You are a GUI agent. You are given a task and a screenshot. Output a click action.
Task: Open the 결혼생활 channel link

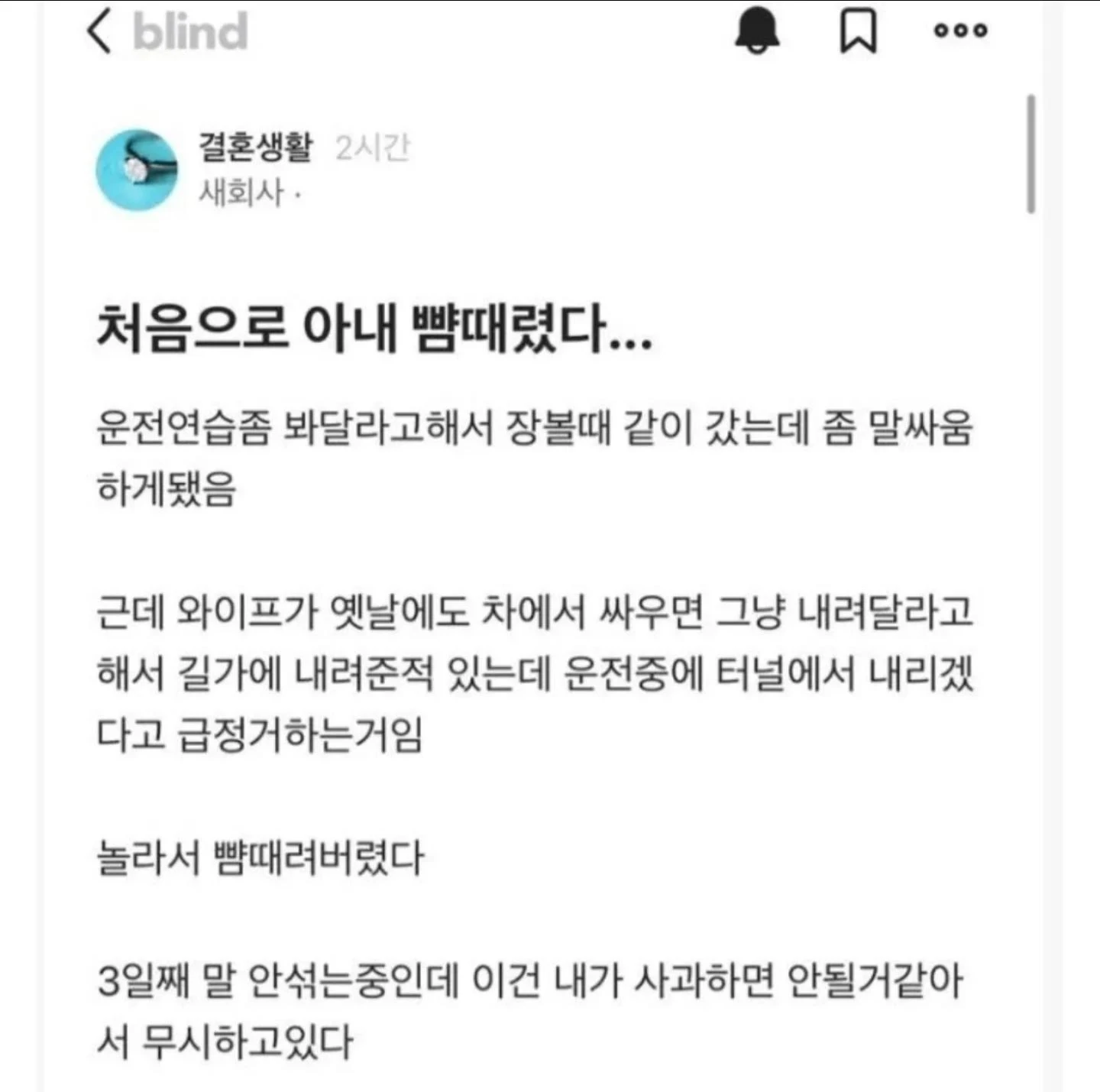pos(256,147)
